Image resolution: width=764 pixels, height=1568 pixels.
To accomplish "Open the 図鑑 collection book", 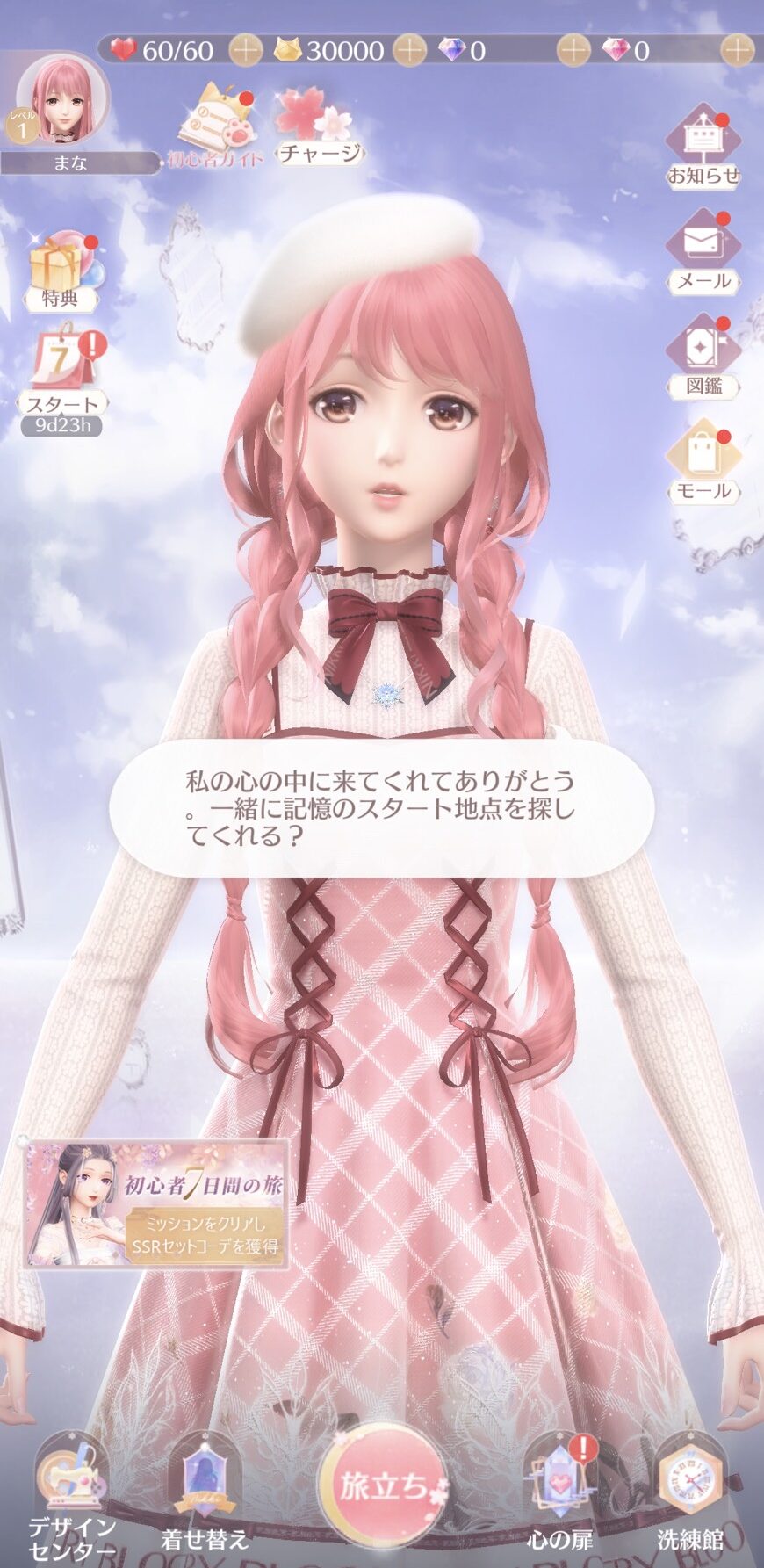I will (703, 356).
